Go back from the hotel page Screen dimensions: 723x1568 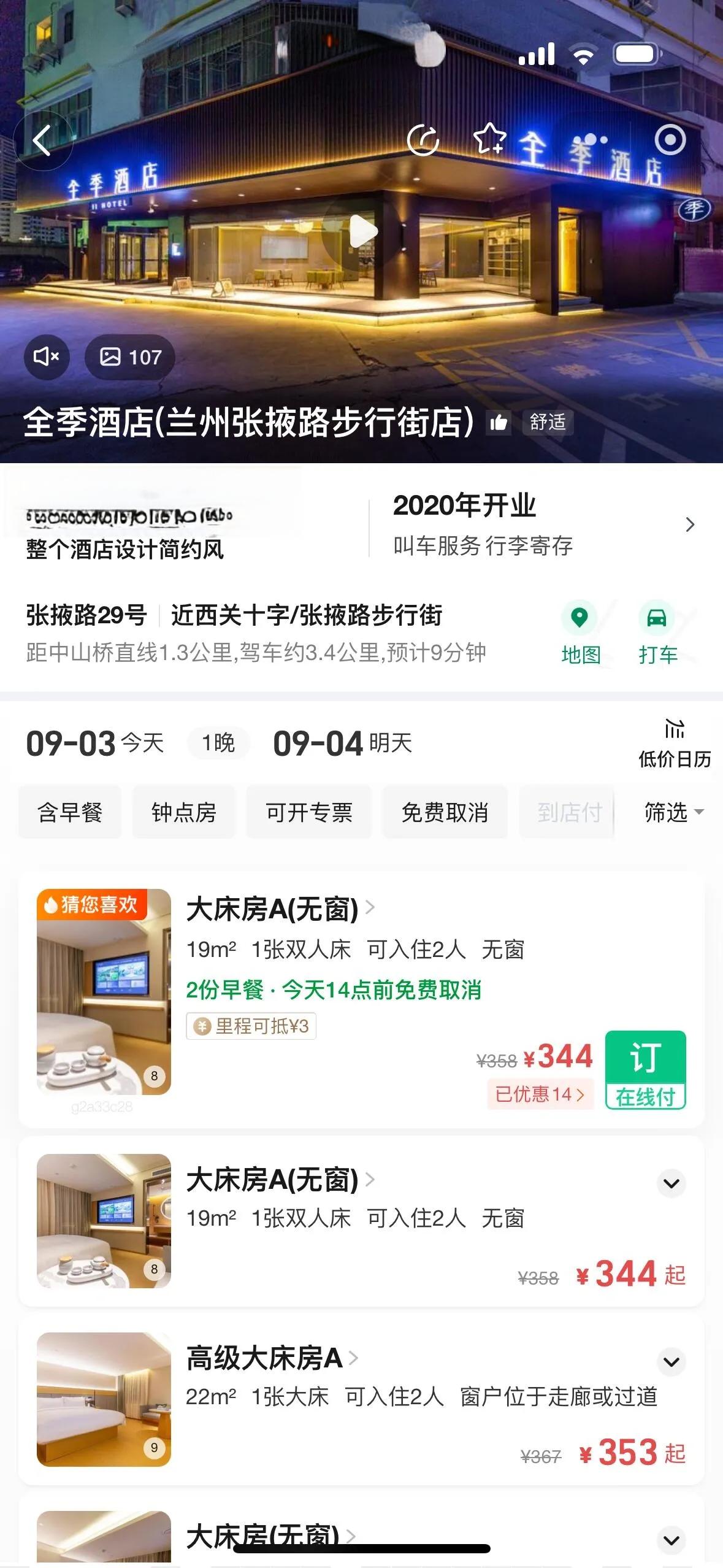coord(42,141)
